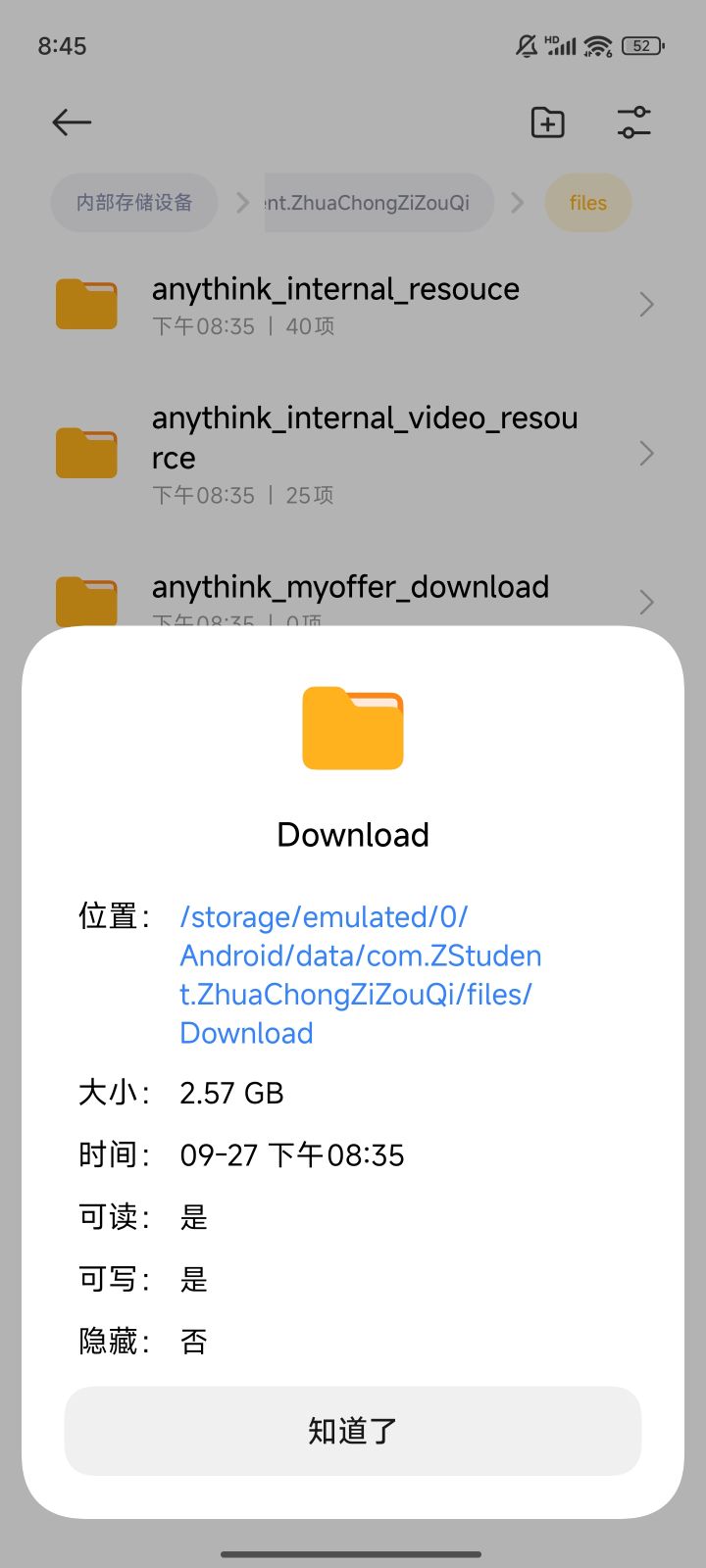Click the anythink_internal_resouce folder icon
The height and width of the screenshot is (1568, 706).
[x=86, y=304]
